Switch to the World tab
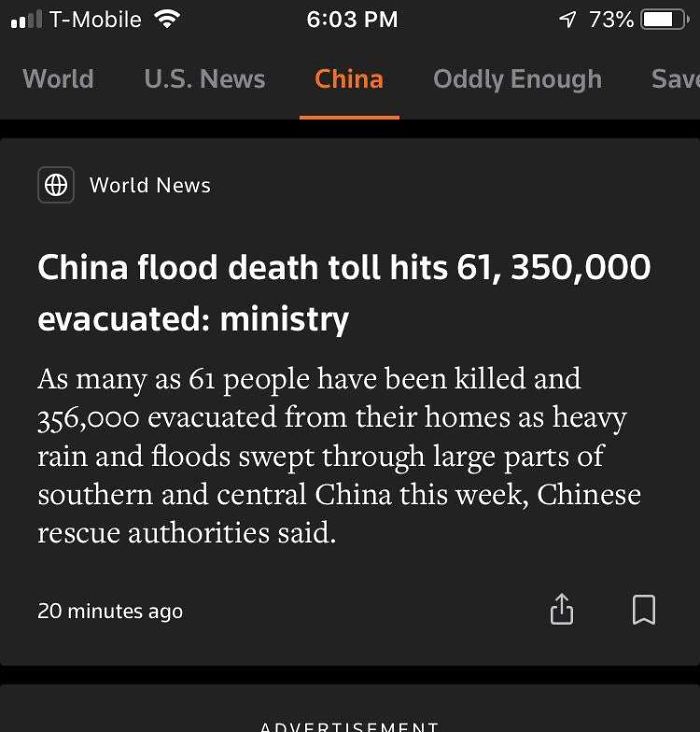This screenshot has height=732, width=700. coord(58,79)
